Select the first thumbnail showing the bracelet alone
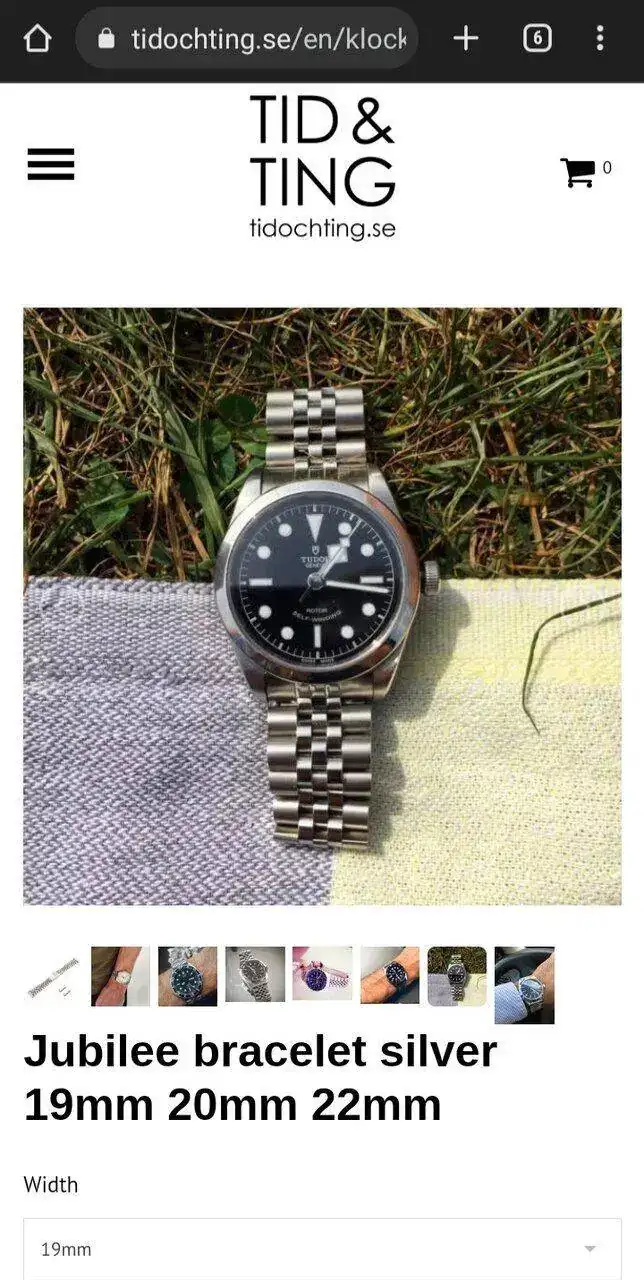This screenshot has height=1280, width=644. (x=53, y=976)
